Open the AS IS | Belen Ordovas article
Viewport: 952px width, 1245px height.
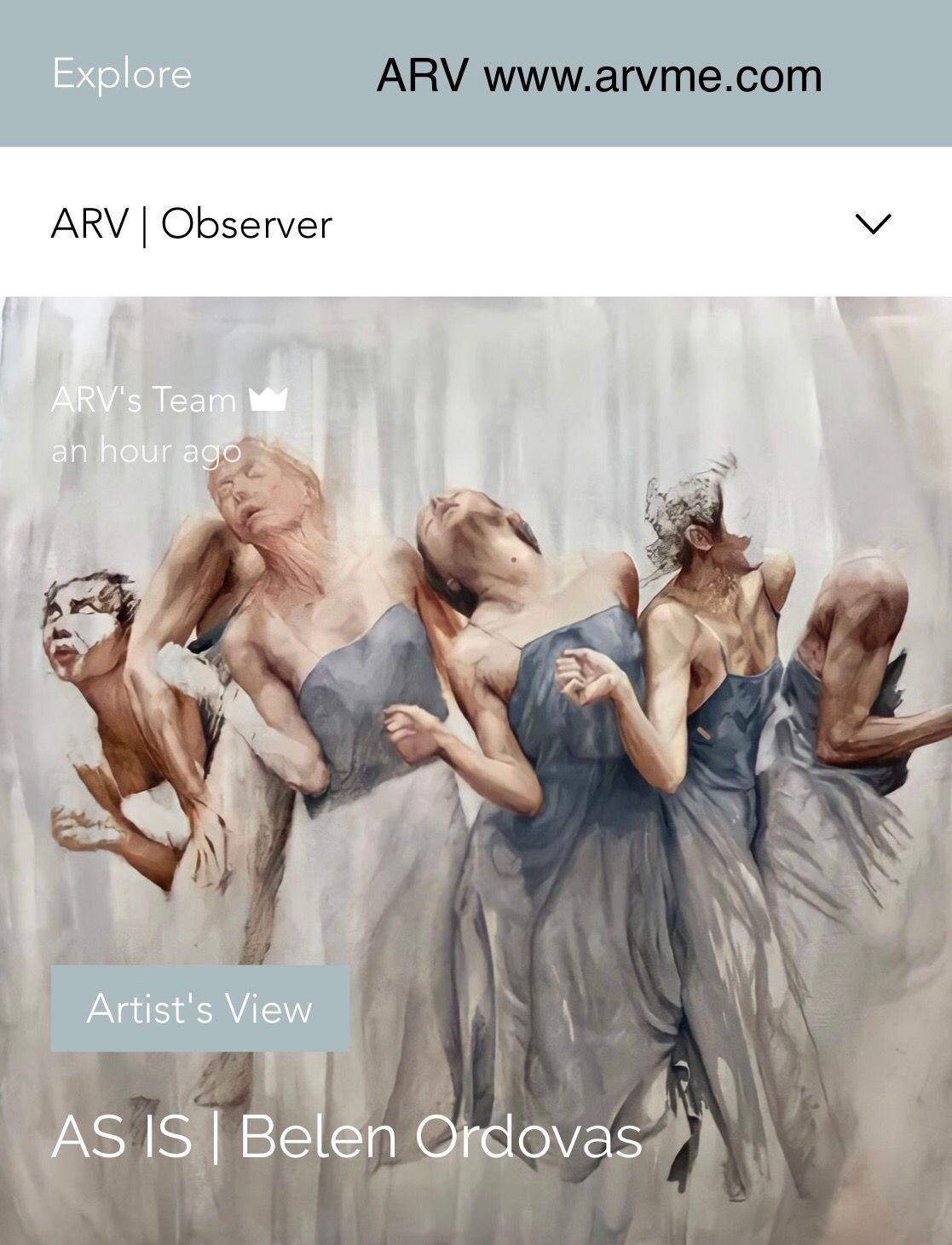coord(346,1137)
